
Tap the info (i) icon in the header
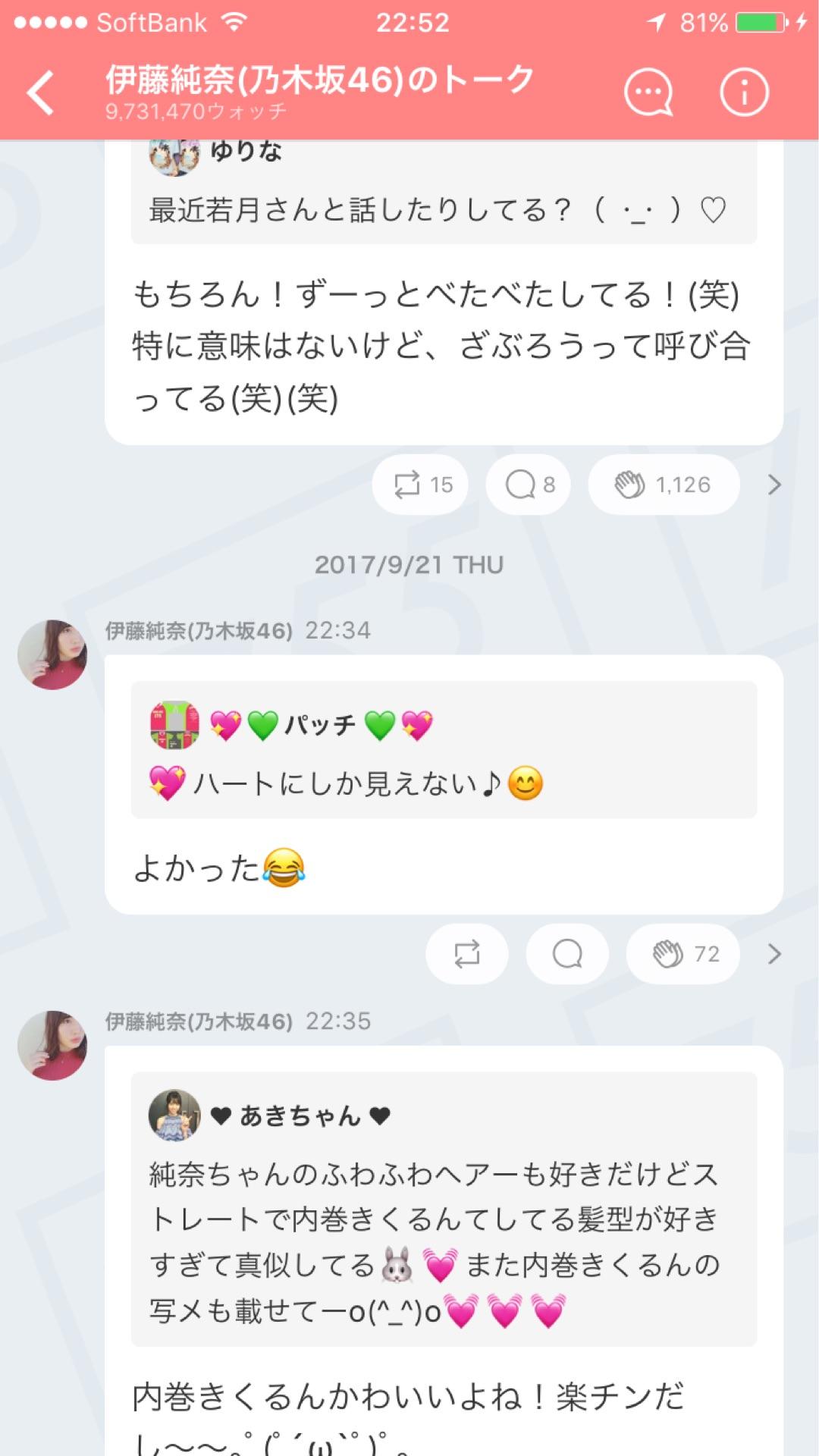coord(743,93)
